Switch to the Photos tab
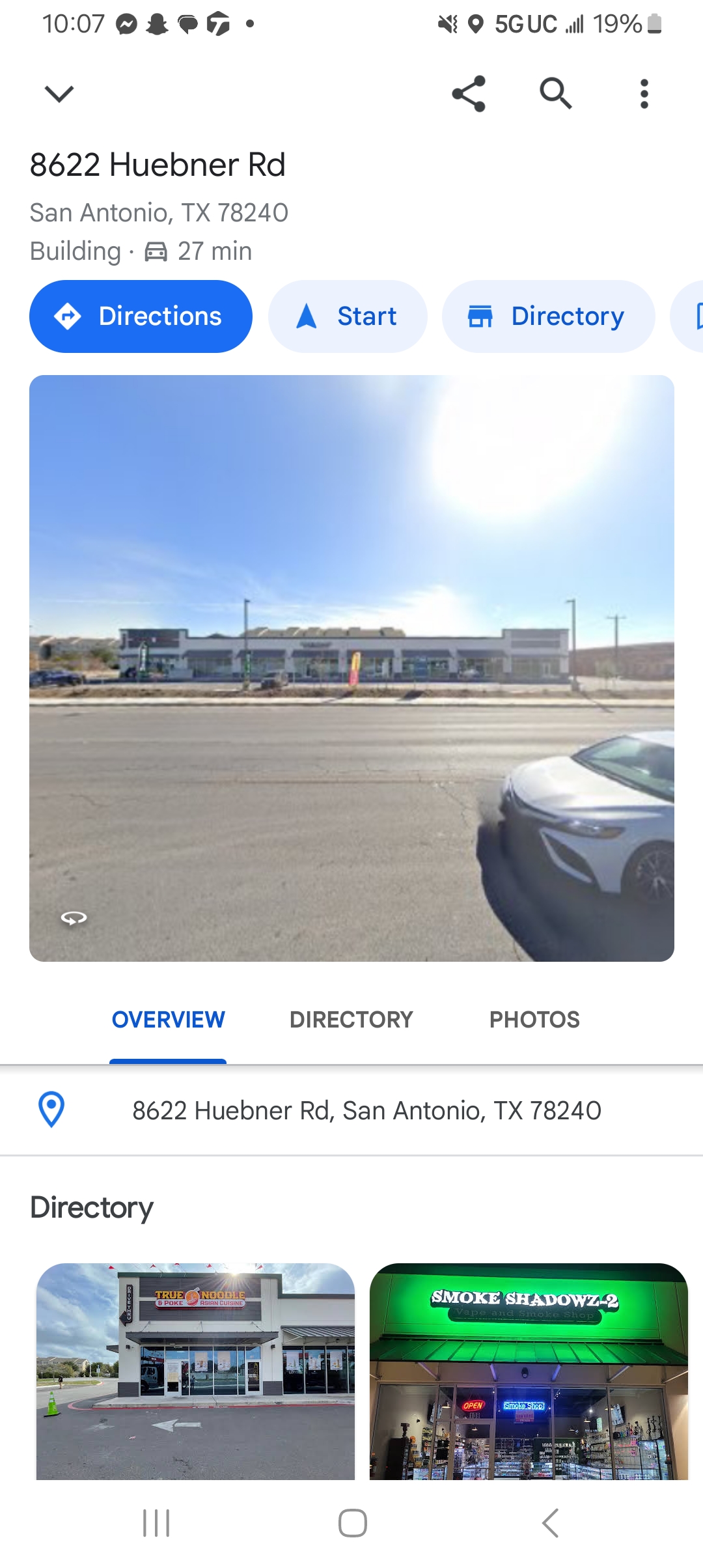 click(x=534, y=1020)
